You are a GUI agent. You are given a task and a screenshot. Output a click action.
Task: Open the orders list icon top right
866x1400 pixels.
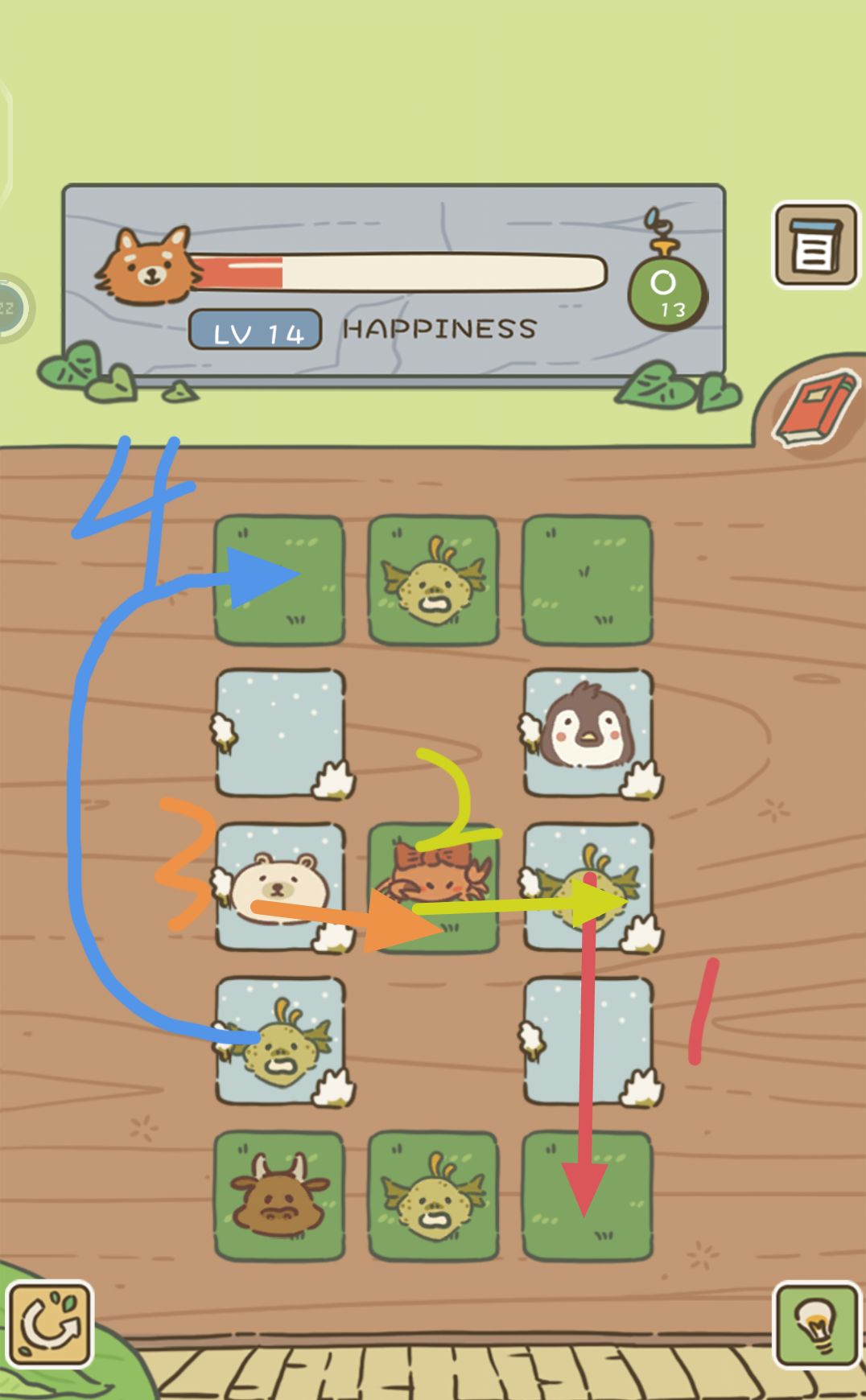[x=815, y=243]
